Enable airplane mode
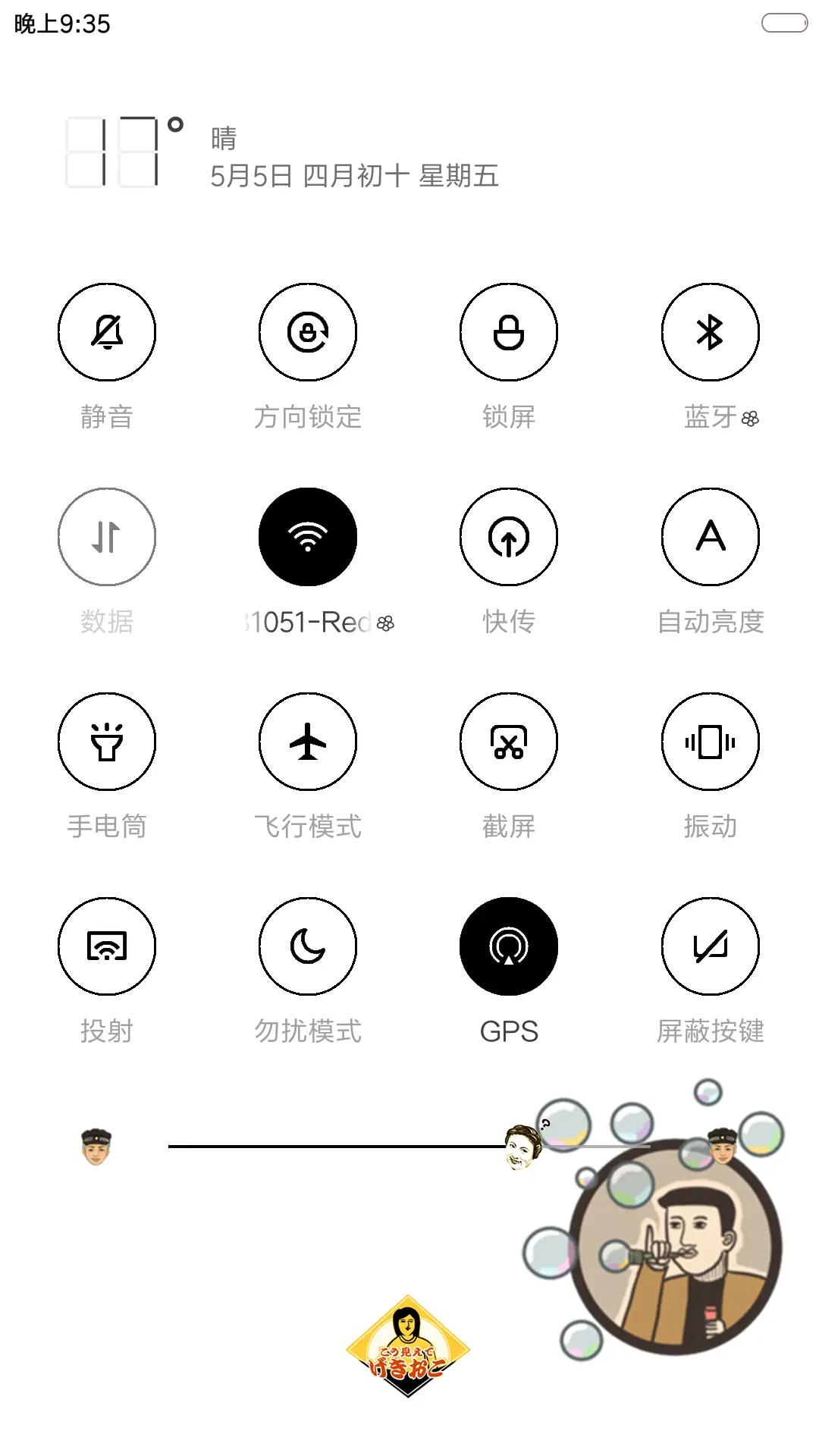The width and height of the screenshot is (819, 1456). [x=307, y=742]
